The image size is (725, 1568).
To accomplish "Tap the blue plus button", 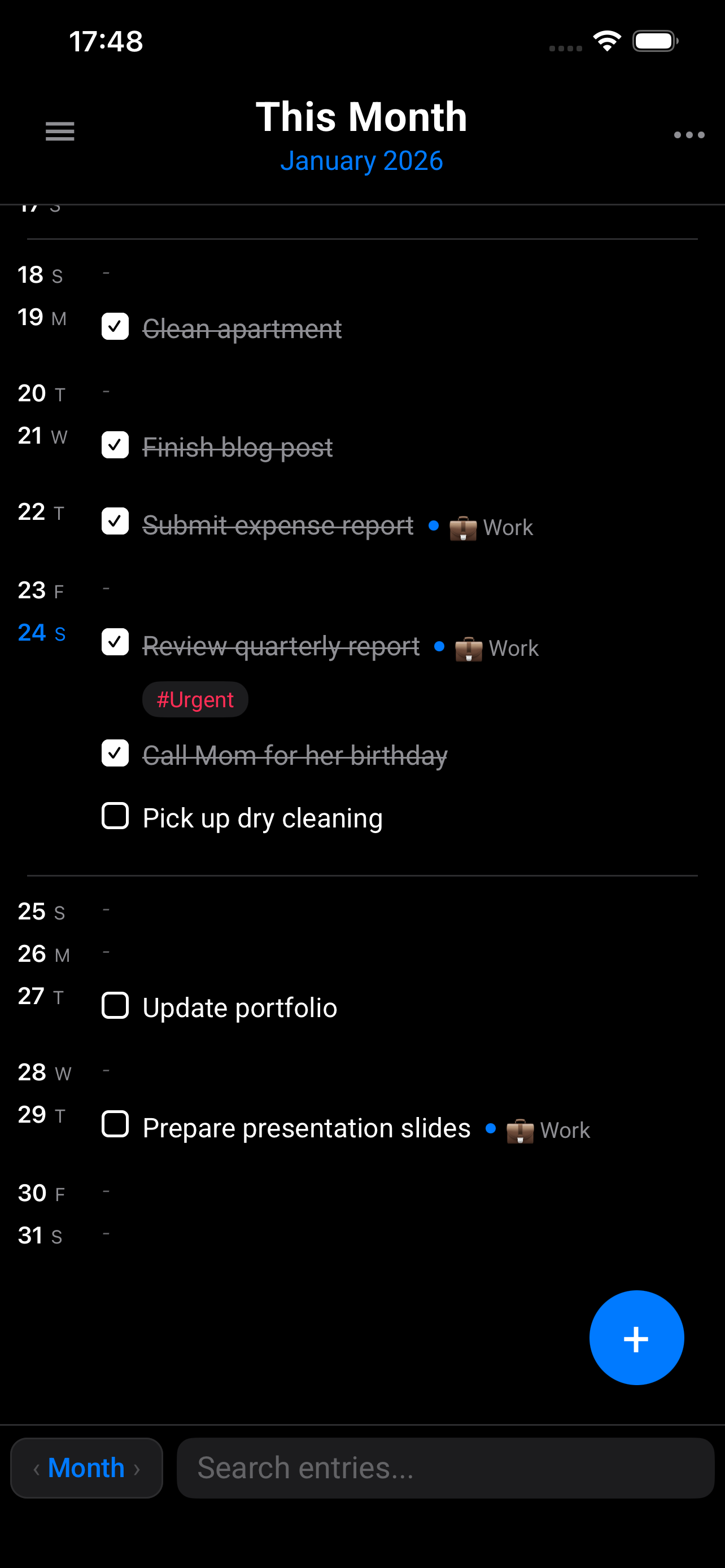I will click(636, 1337).
